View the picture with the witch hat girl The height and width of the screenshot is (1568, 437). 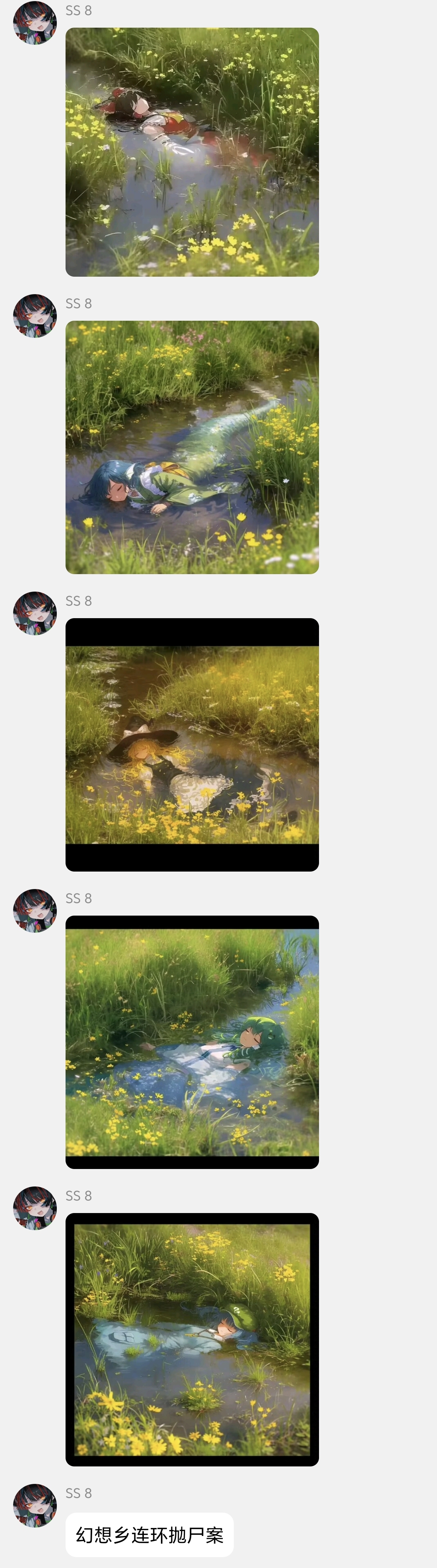pyautogui.click(x=192, y=744)
